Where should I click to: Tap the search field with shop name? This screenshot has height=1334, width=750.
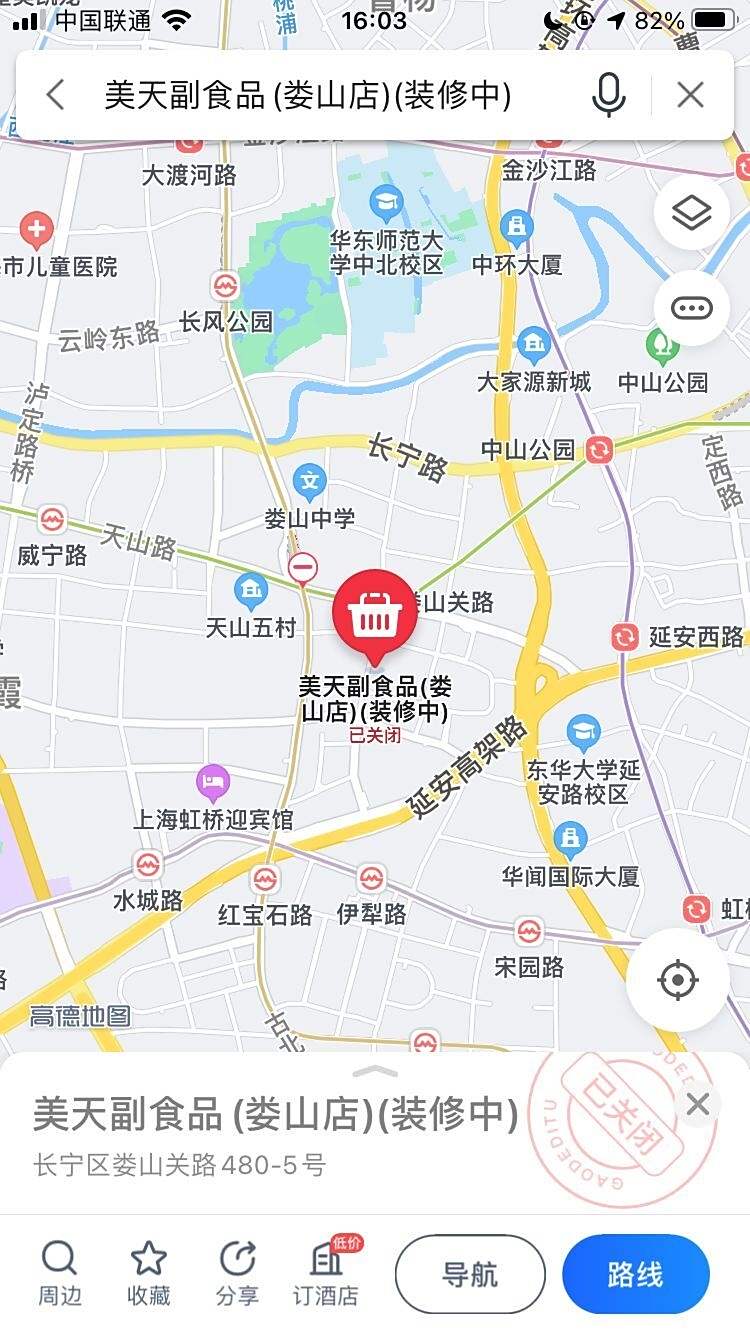coord(310,96)
